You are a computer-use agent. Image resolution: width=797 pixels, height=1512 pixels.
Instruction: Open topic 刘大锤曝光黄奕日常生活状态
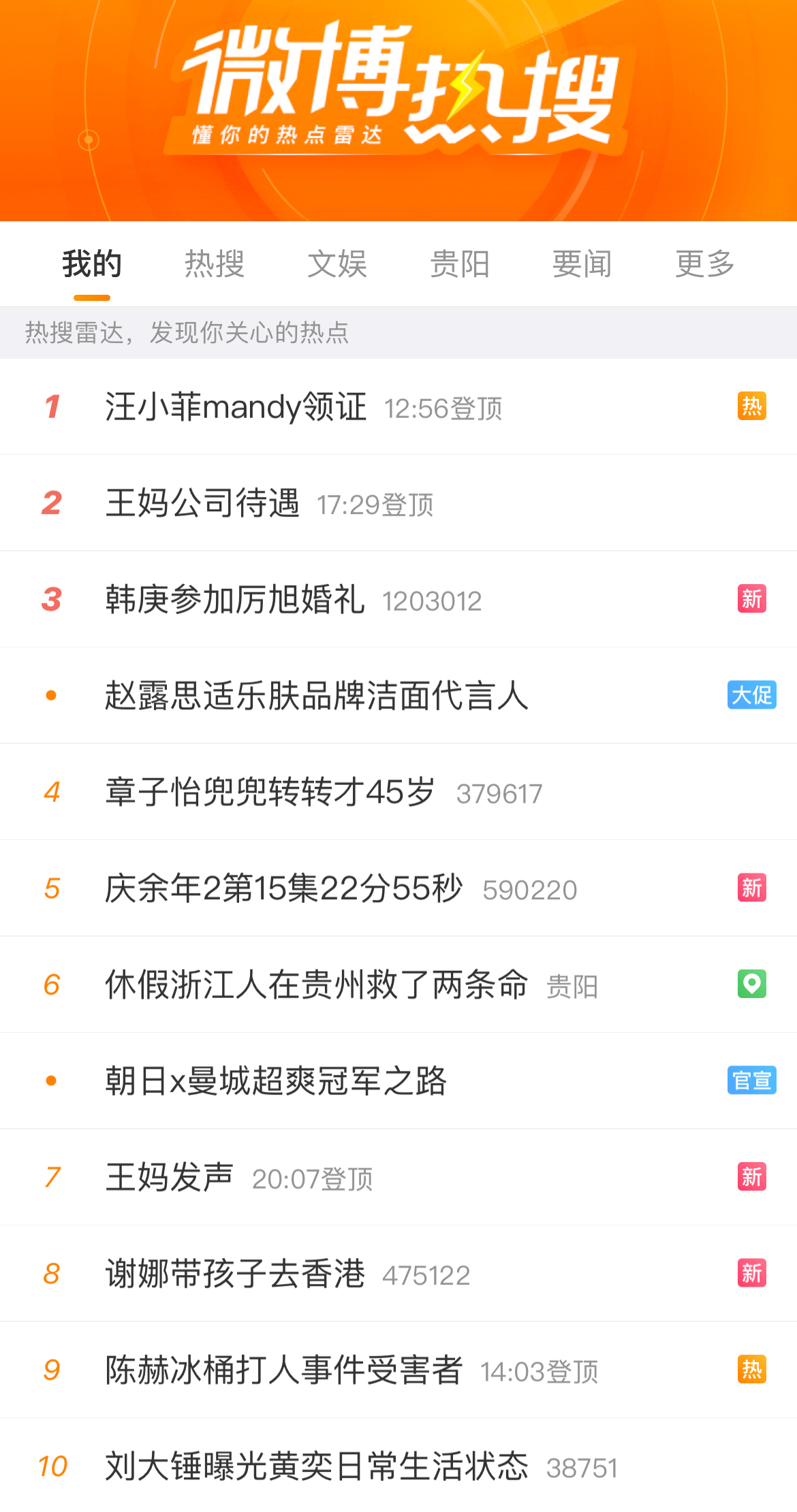[317, 1466]
